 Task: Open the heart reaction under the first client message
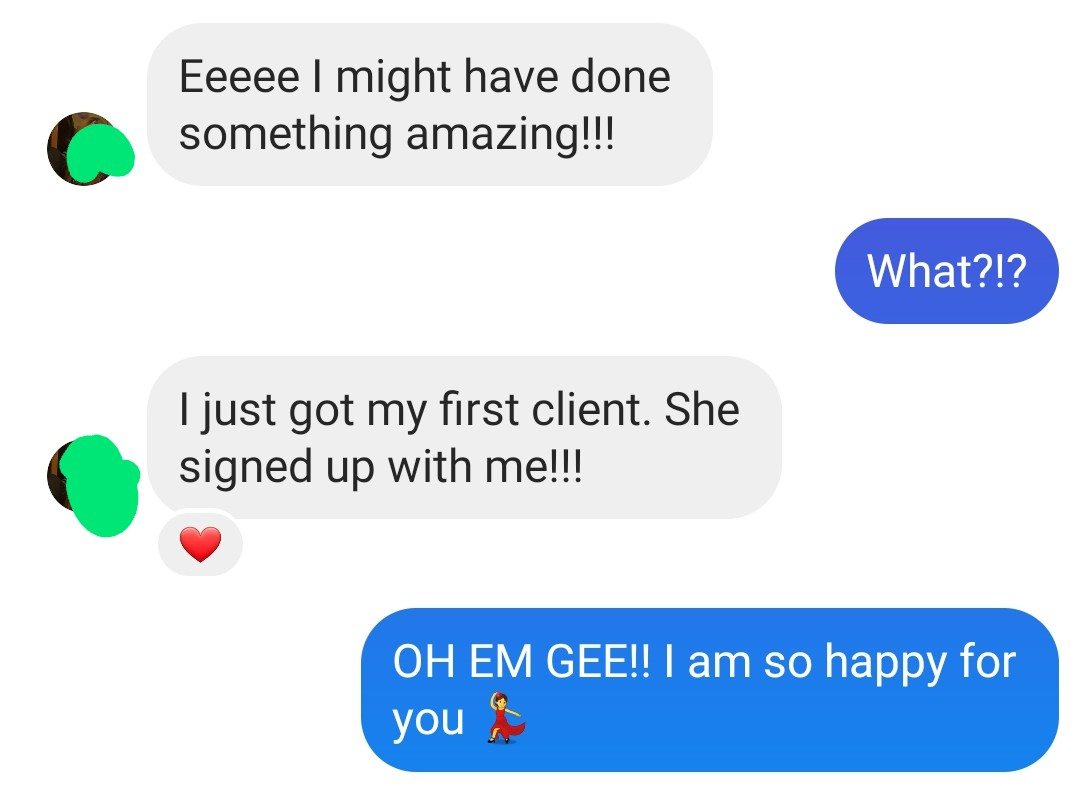(200, 545)
